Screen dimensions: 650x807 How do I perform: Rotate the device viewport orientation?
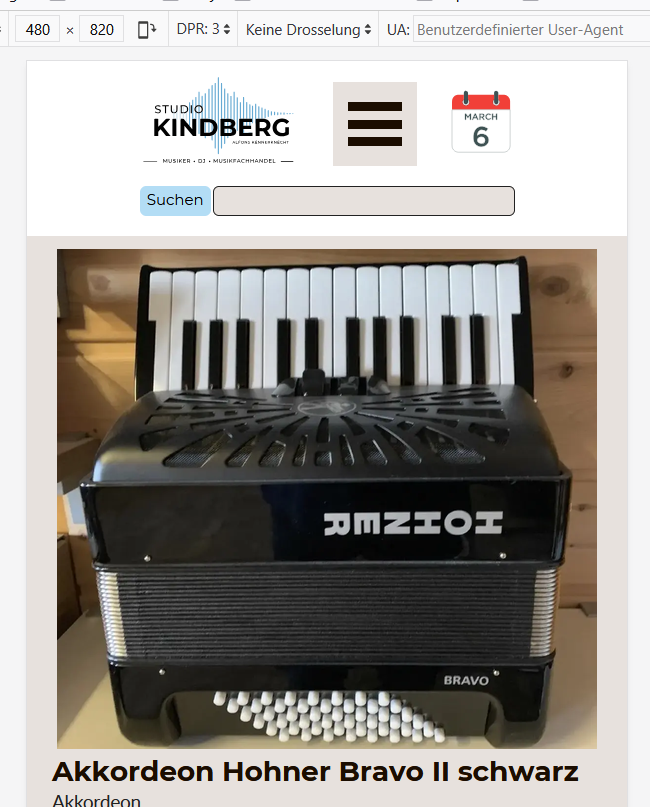click(147, 29)
